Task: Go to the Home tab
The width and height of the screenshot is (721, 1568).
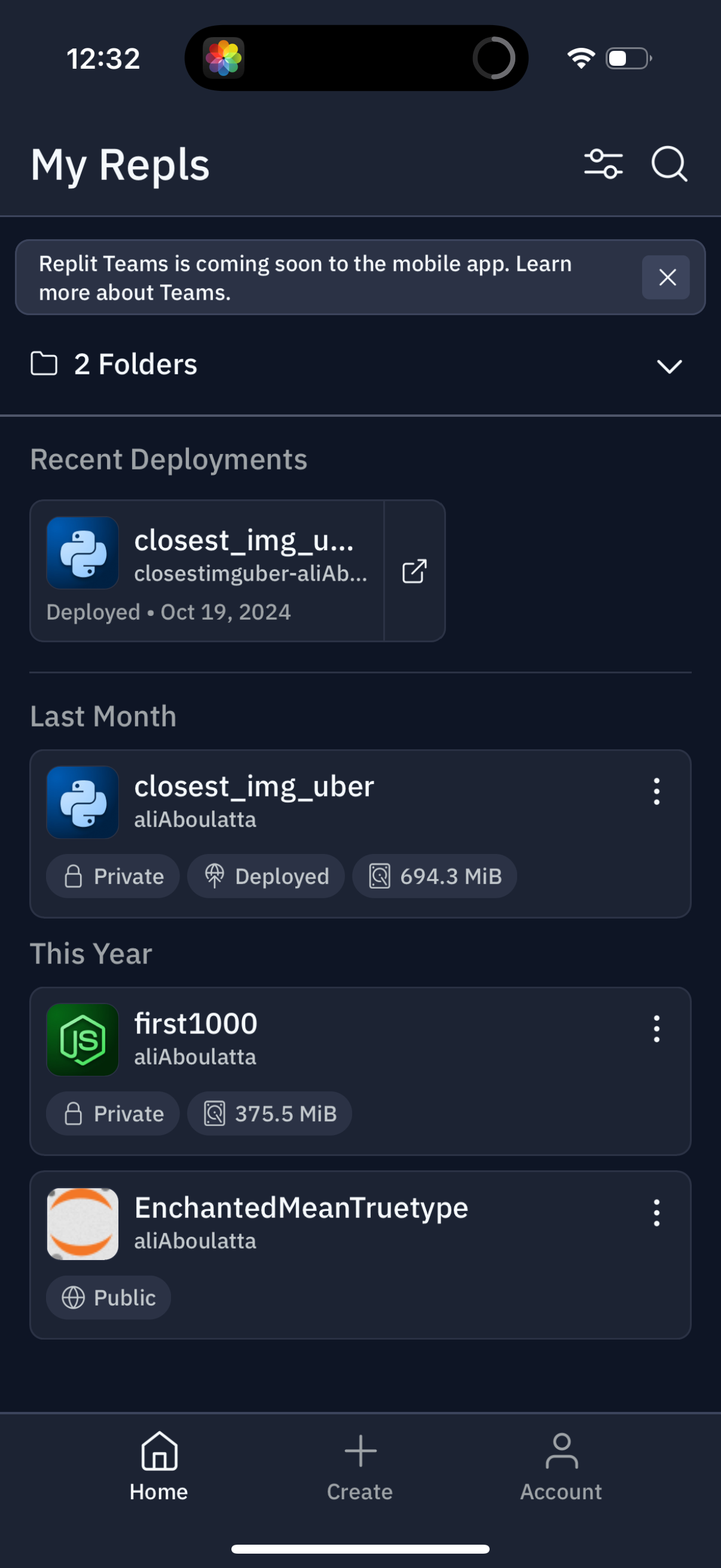Action: click(159, 1466)
